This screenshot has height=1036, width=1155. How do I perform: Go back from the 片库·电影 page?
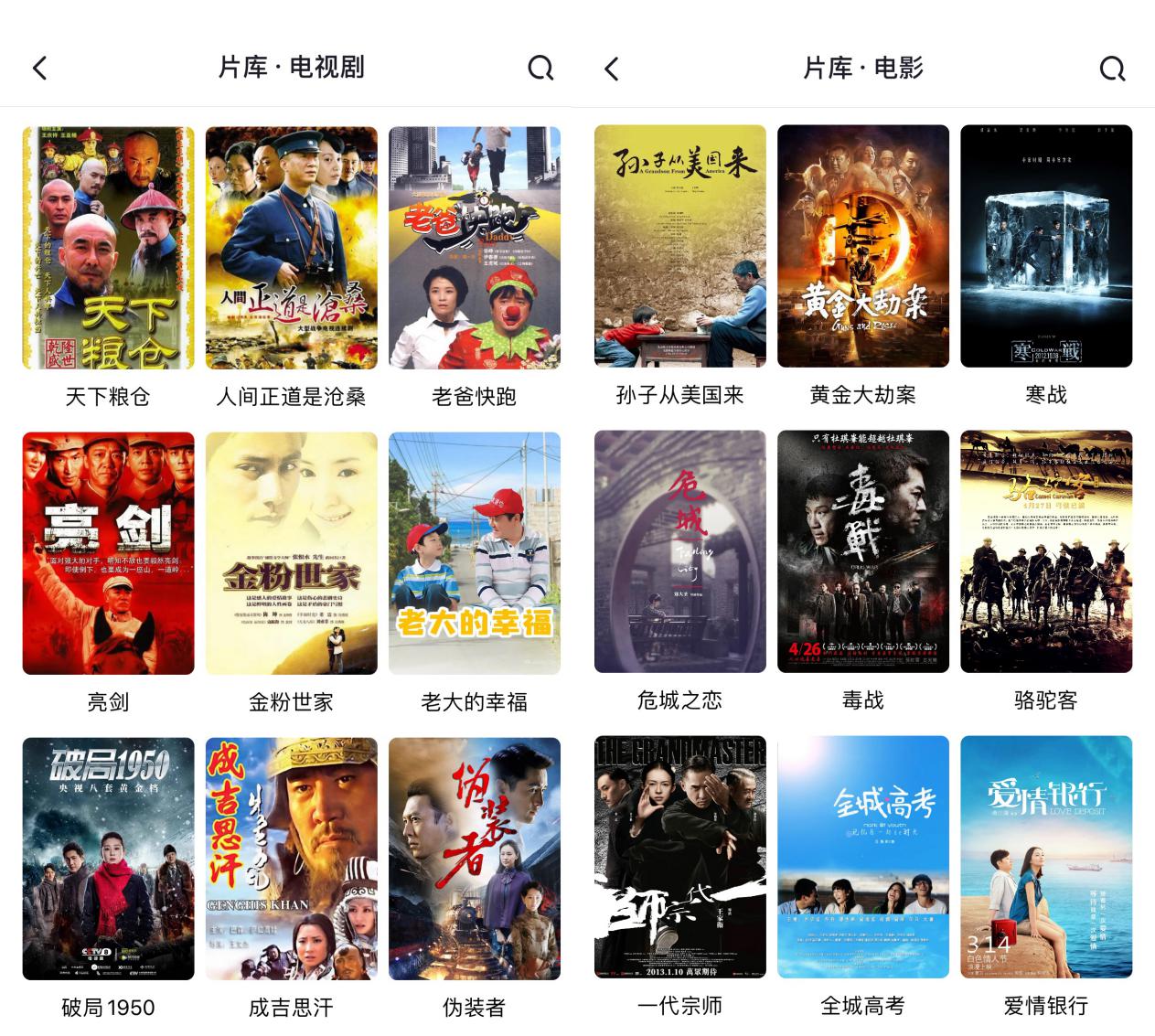click(x=612, y=69)
